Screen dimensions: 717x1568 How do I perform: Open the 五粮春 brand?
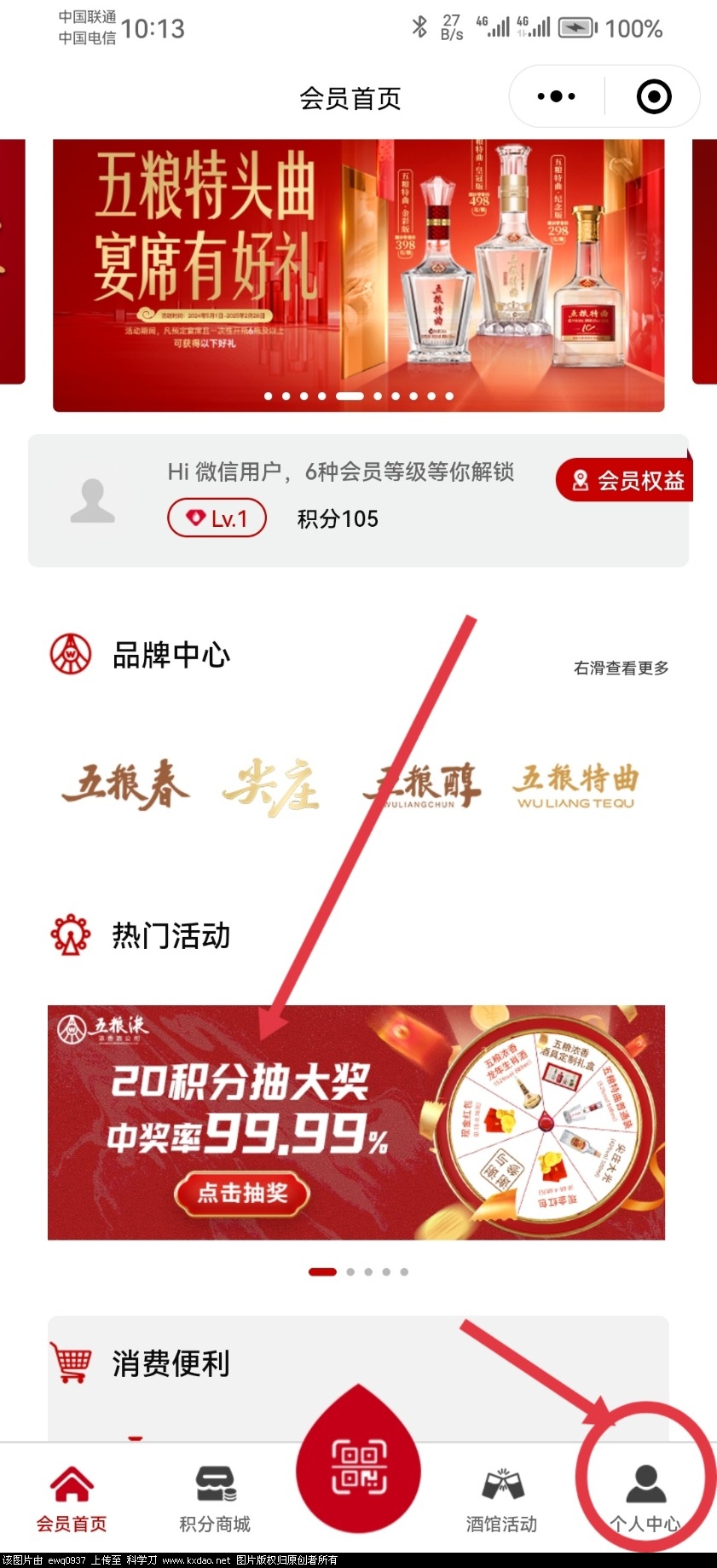[125, 784]
